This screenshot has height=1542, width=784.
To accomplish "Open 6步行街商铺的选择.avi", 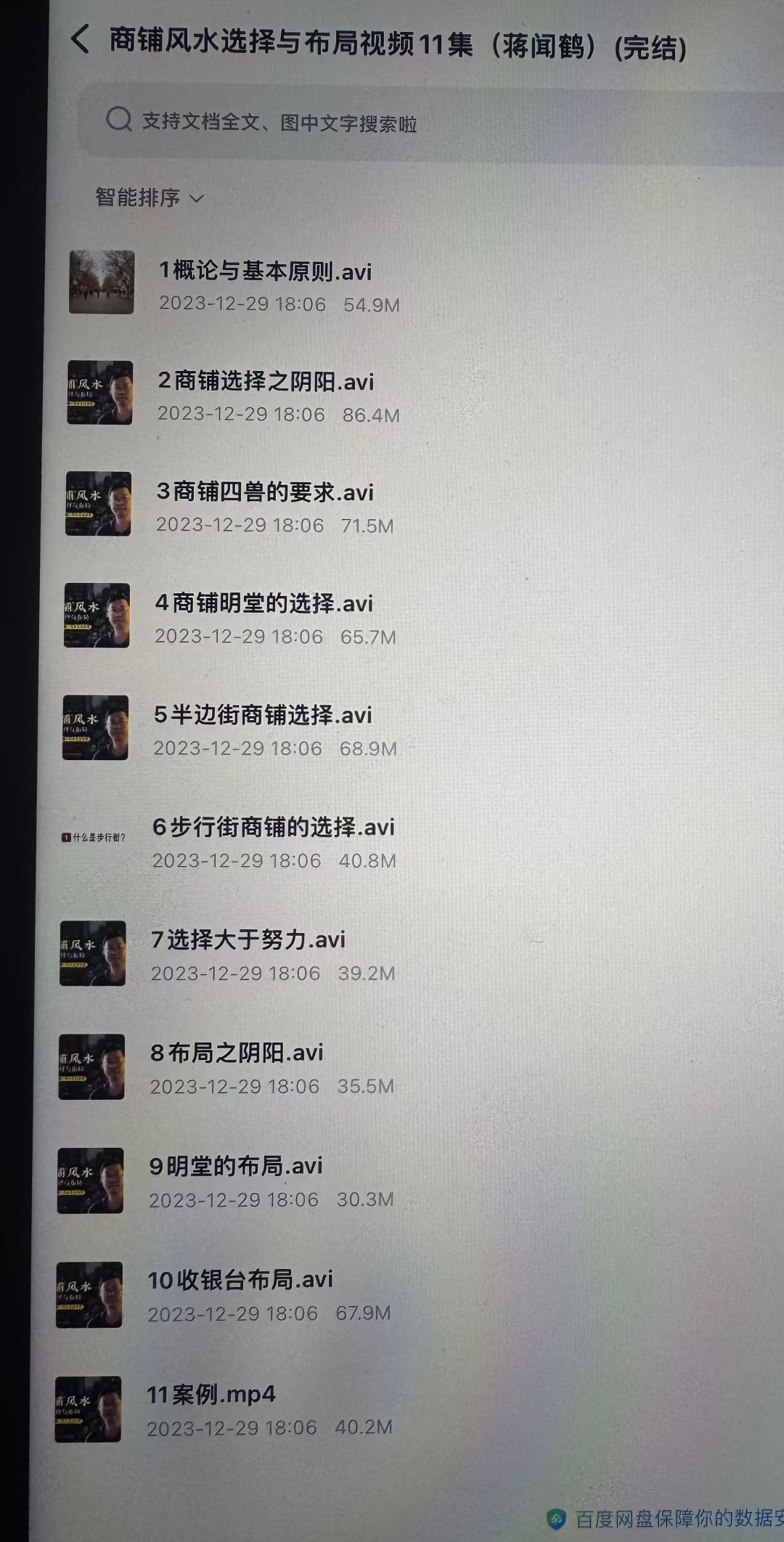I will [x=273, y=828].
